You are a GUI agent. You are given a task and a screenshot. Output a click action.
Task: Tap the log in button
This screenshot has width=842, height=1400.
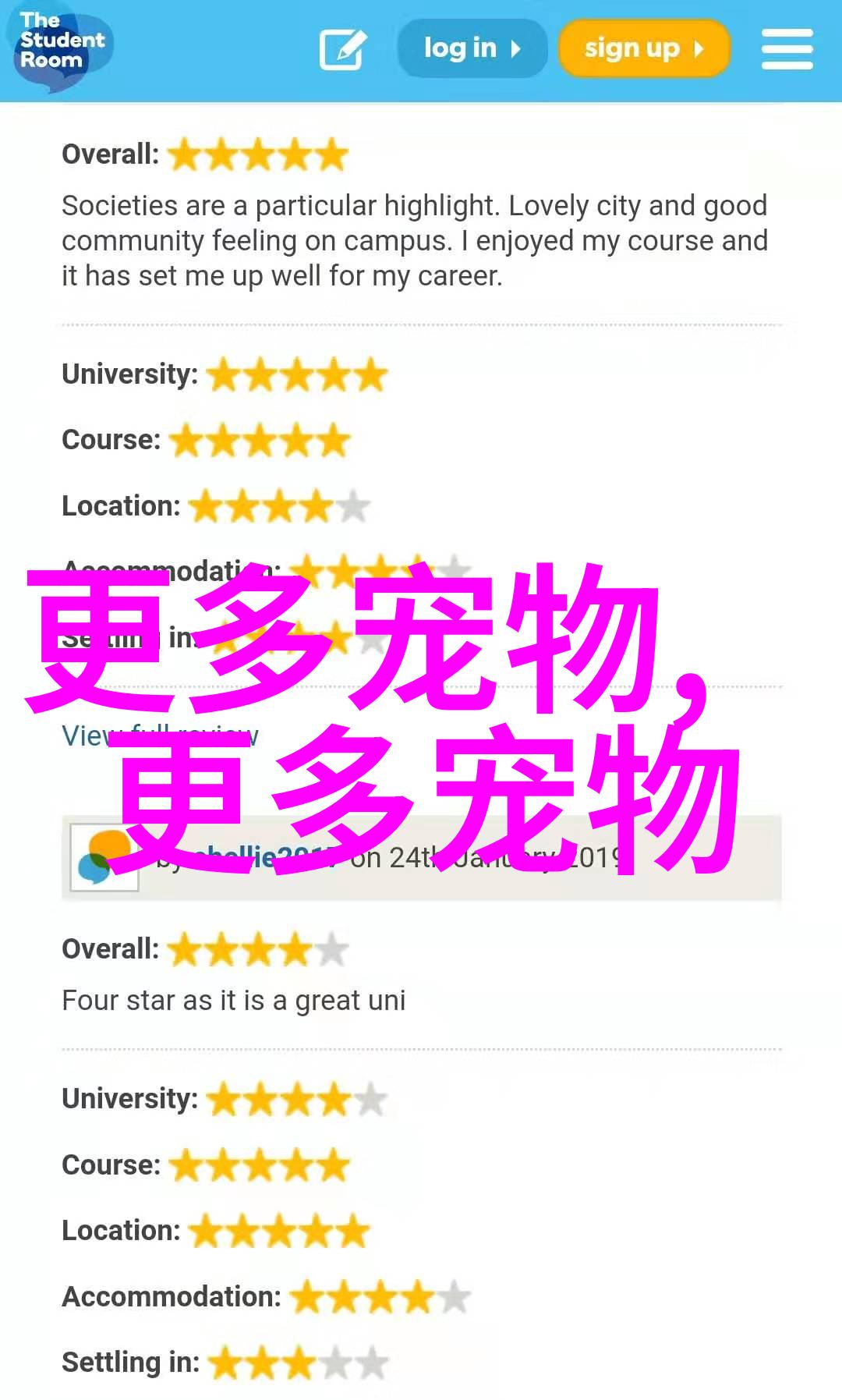(x=472, y=48)
